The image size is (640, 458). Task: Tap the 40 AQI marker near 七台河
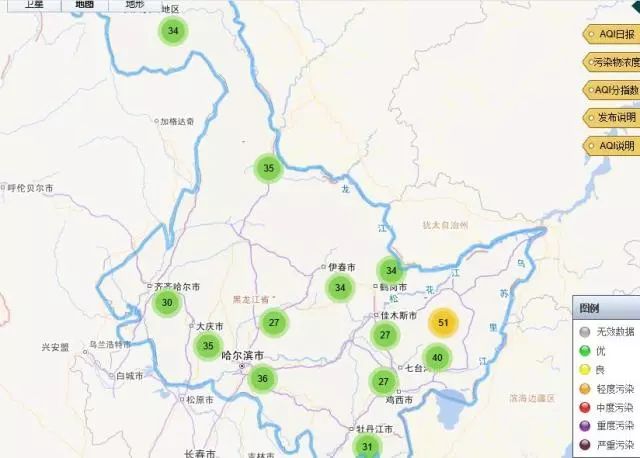click(x=437, y=357)
